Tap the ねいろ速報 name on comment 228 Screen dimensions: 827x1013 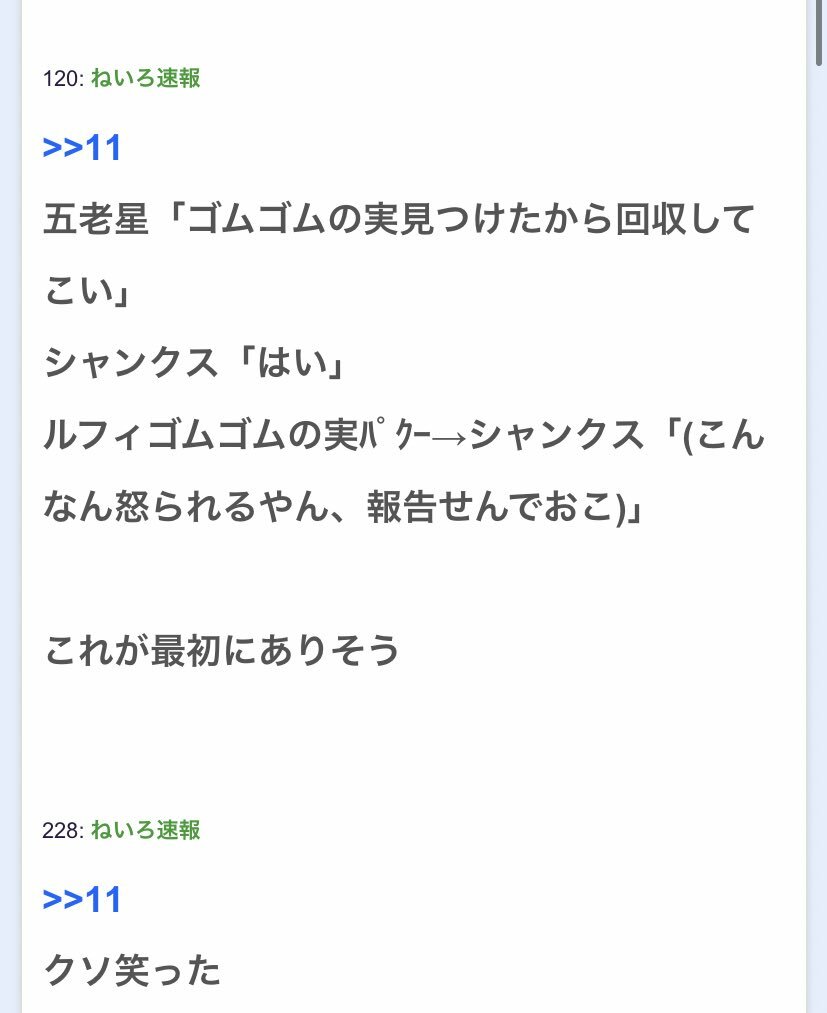coord(146,830)
